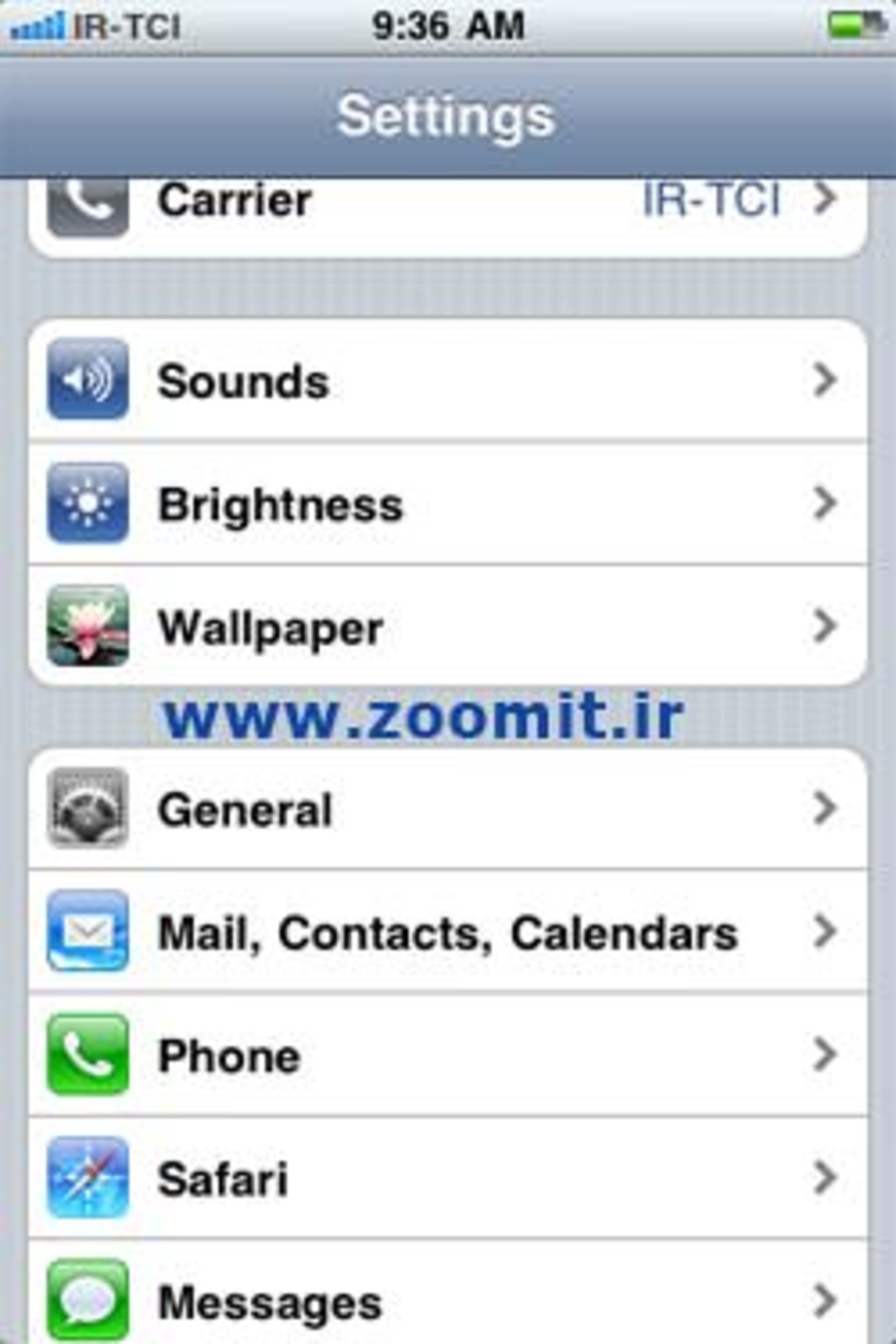
Task: Open Sounds settings
Action: pos(448,381)
